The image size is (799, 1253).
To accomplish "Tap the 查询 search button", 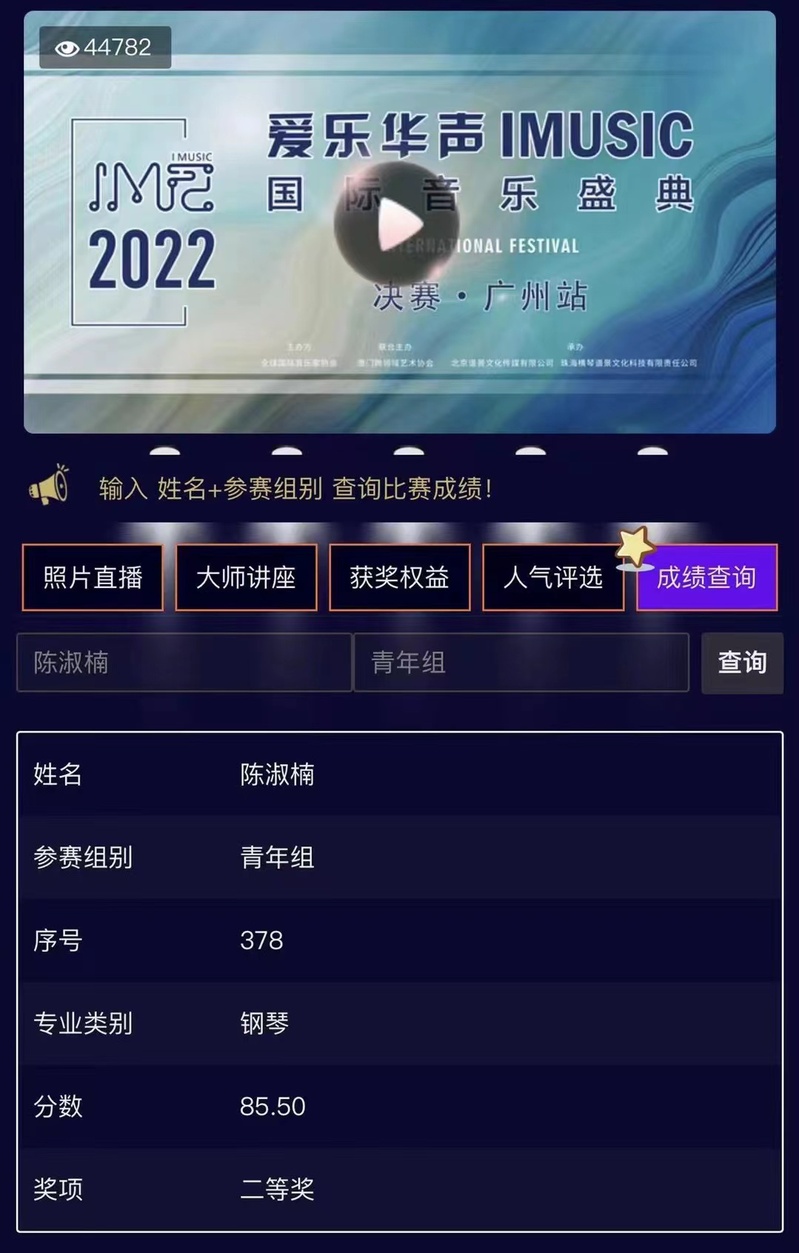I will coord(742,662).
